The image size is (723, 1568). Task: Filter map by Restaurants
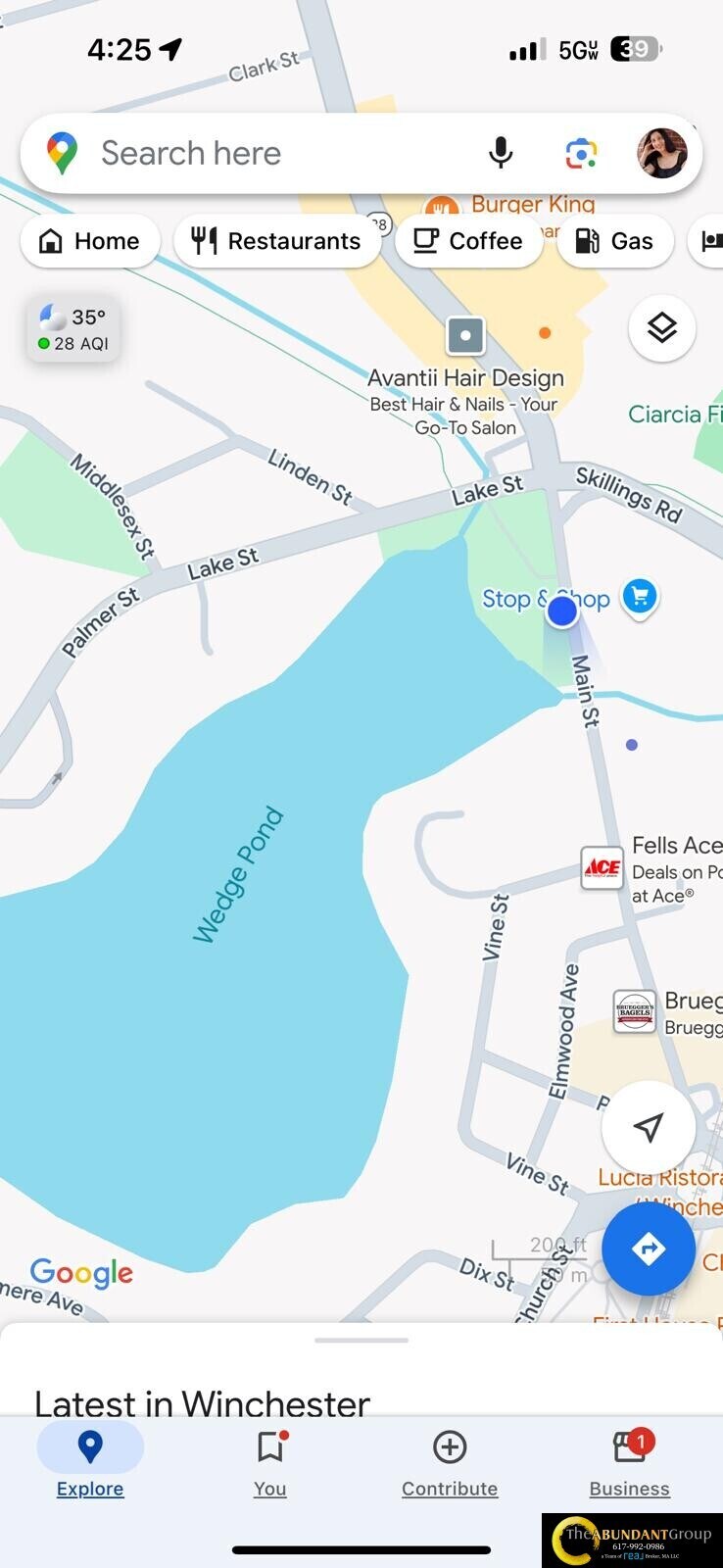coord(276,241)
